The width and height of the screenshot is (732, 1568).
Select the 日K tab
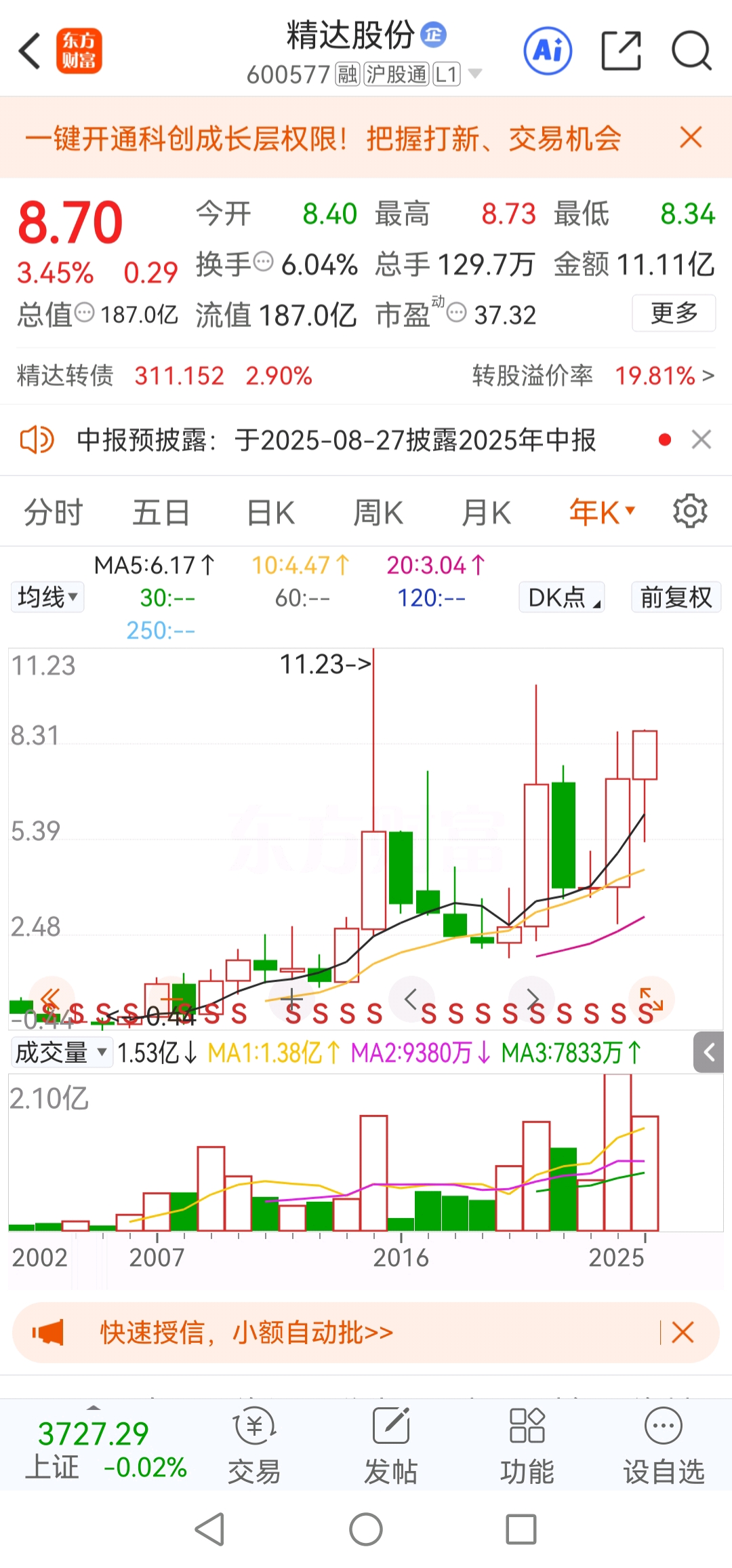tap(270, 513)
